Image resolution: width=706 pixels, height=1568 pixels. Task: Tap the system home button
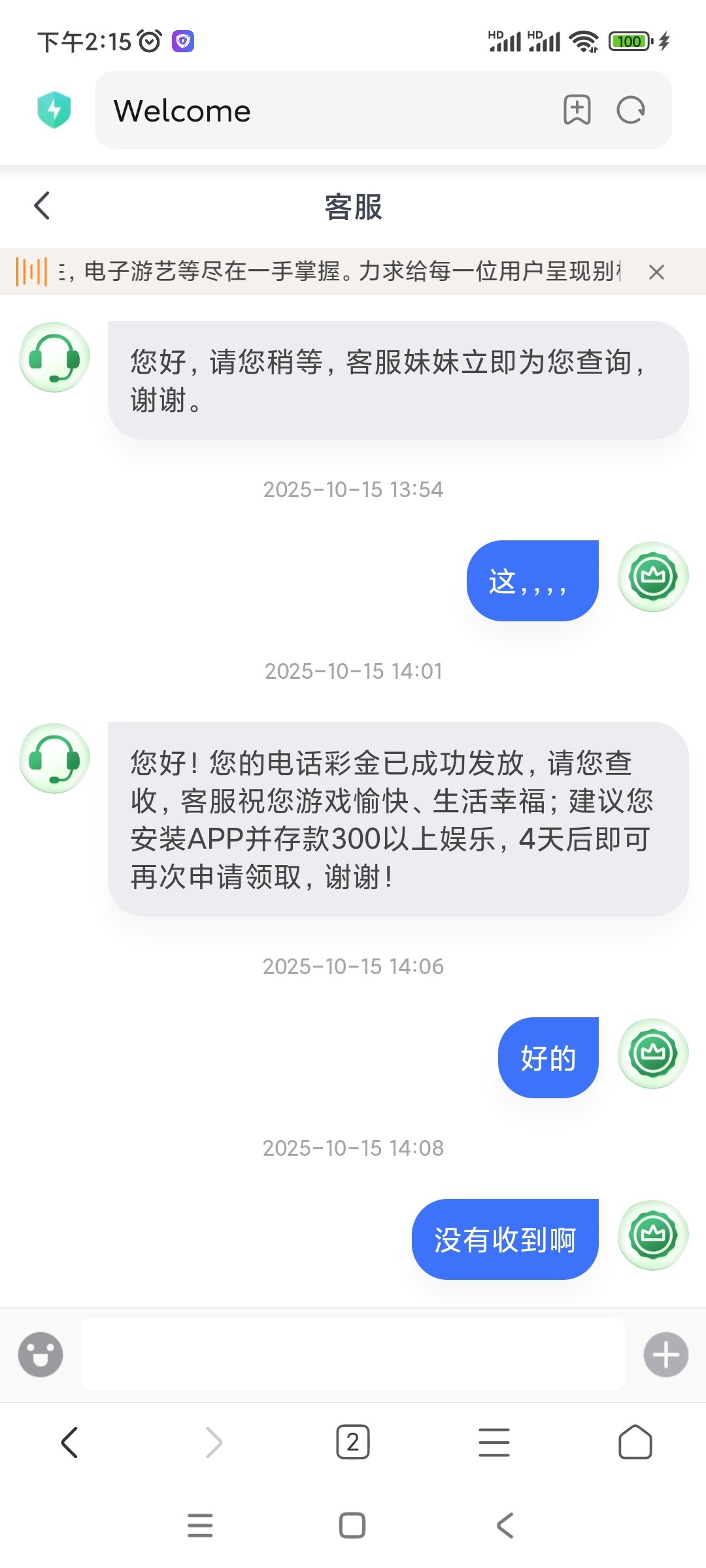(352, 1526)
